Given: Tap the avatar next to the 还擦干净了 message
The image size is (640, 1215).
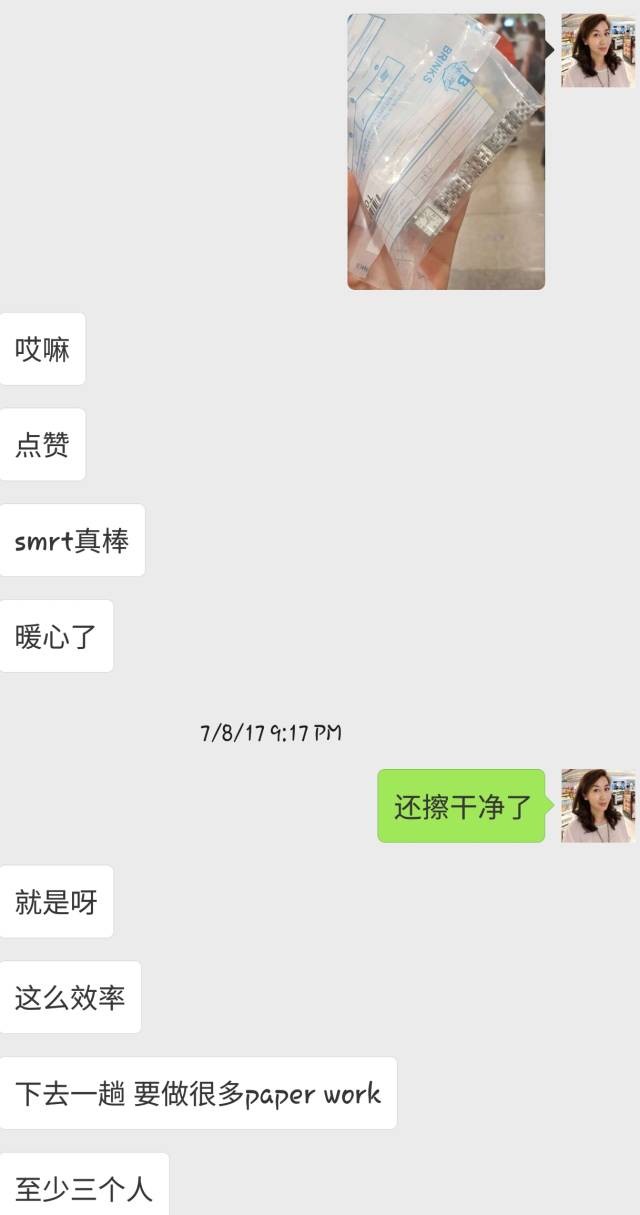Looking at the screenshot, I should 597,805.
